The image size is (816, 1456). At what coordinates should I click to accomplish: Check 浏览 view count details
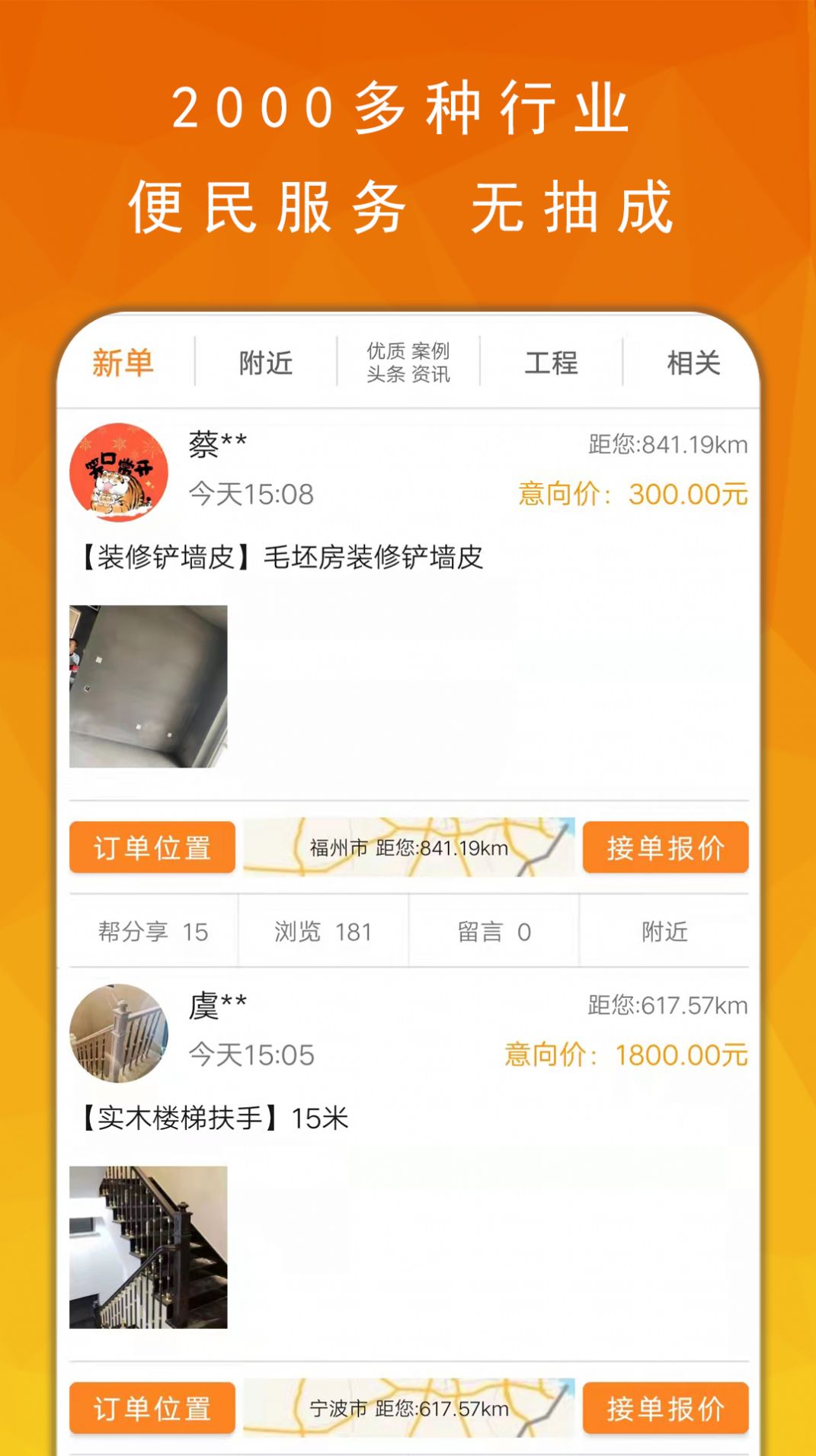coord(324,931)
